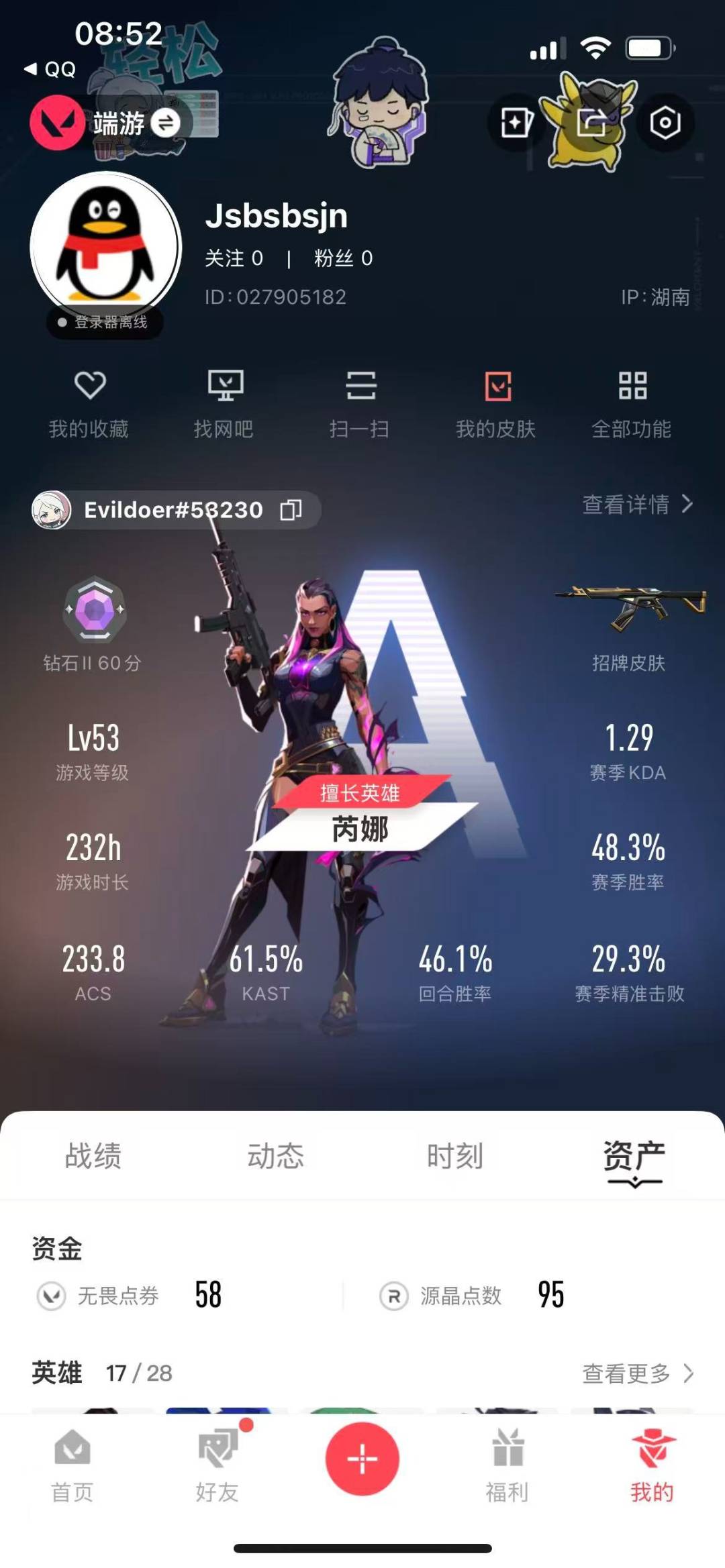Screen dimensions: 725x1568
Task: Tap the red plus create button
Action: click(x=362, y=1459)
